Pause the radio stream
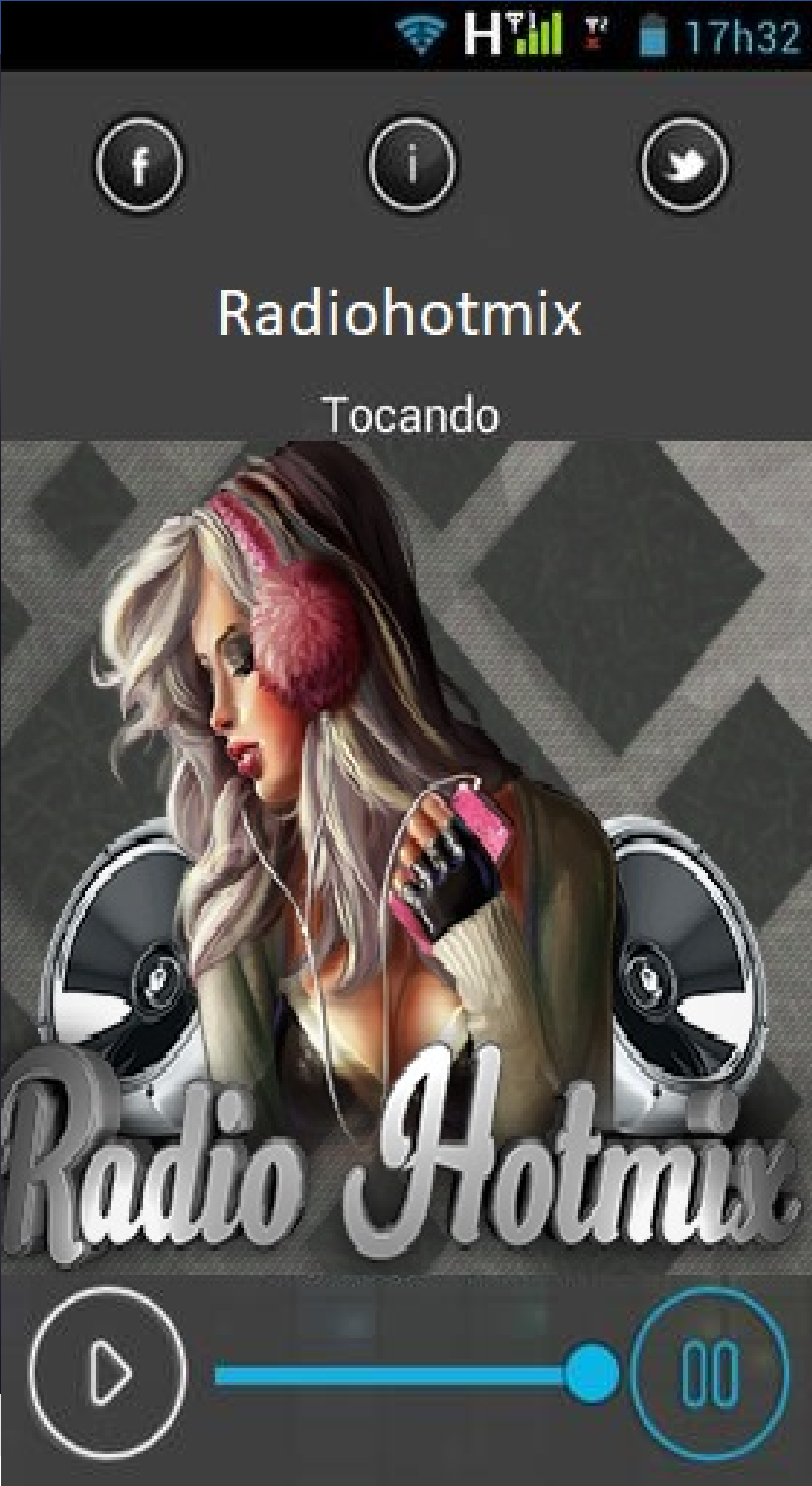The width and height of the screenshot is (812, 1486). [x=710, y=1373]
